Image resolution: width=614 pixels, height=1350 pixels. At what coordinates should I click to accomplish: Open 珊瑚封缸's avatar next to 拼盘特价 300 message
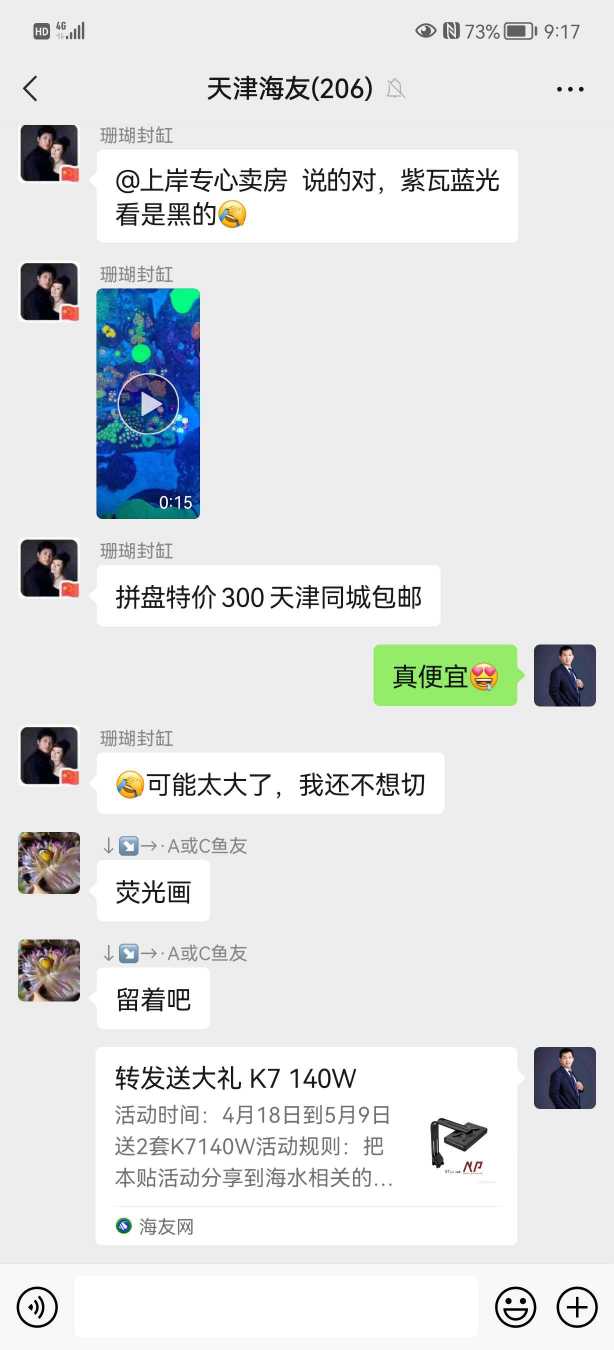(49, 568)
